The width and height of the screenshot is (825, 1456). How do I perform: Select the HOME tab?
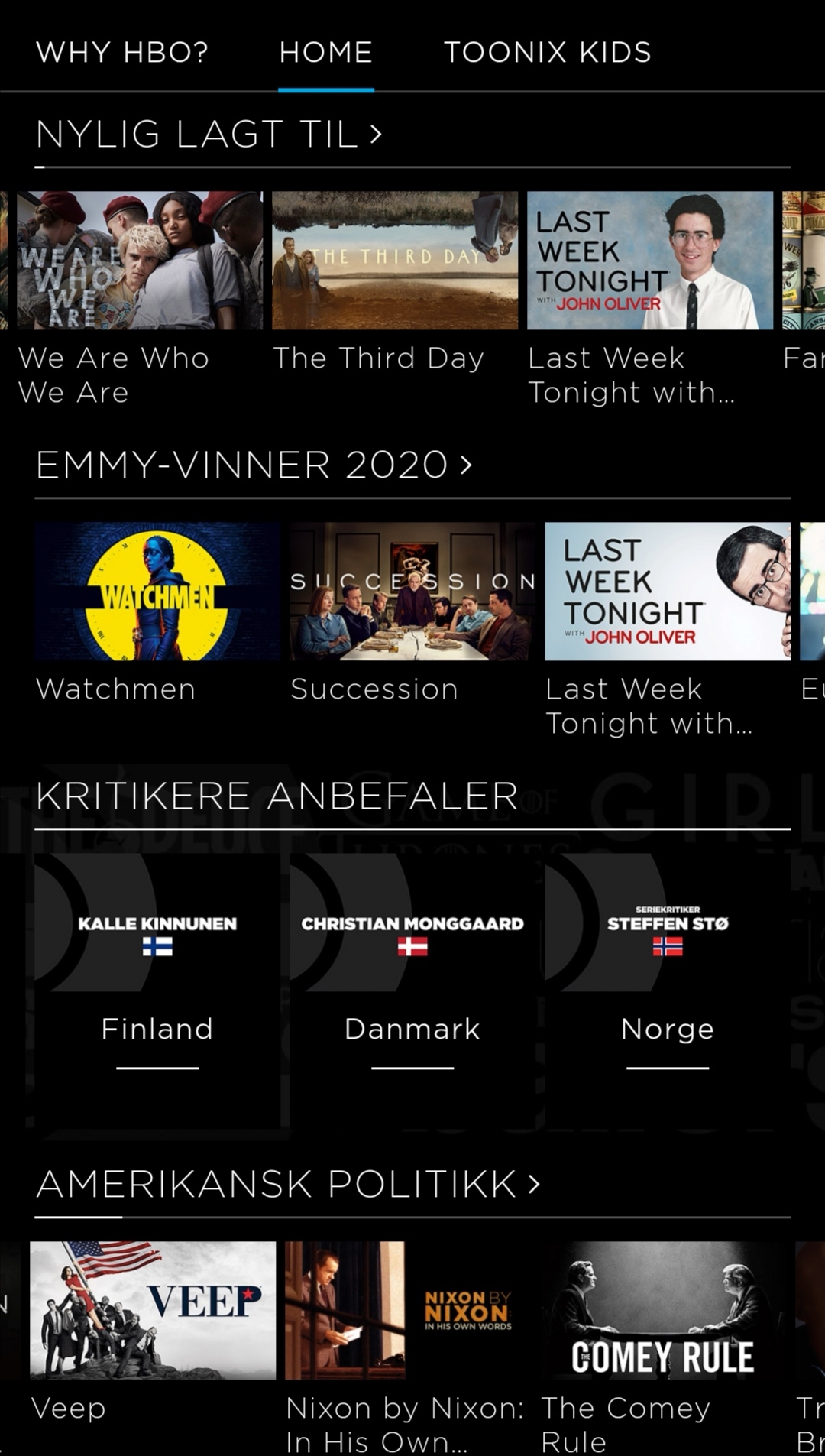coord(326,52)
